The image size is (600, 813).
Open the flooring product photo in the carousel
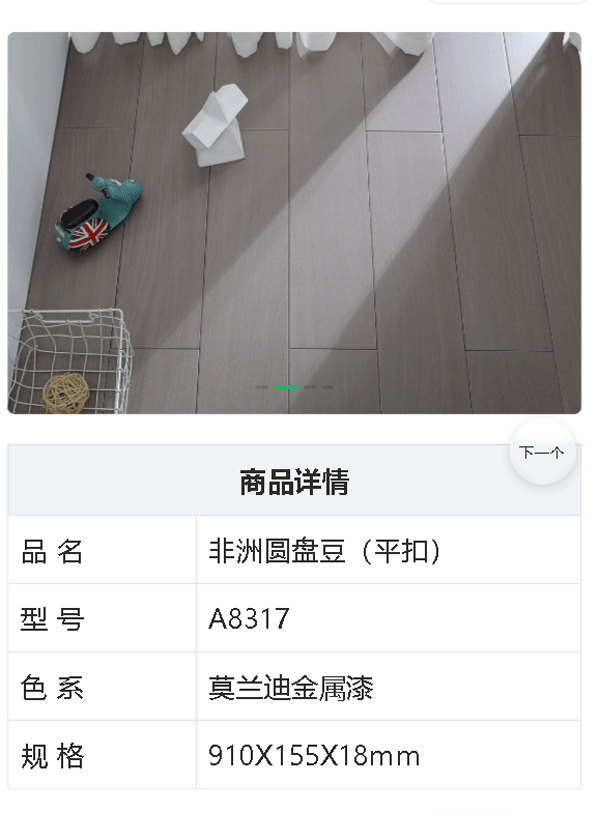294,222
